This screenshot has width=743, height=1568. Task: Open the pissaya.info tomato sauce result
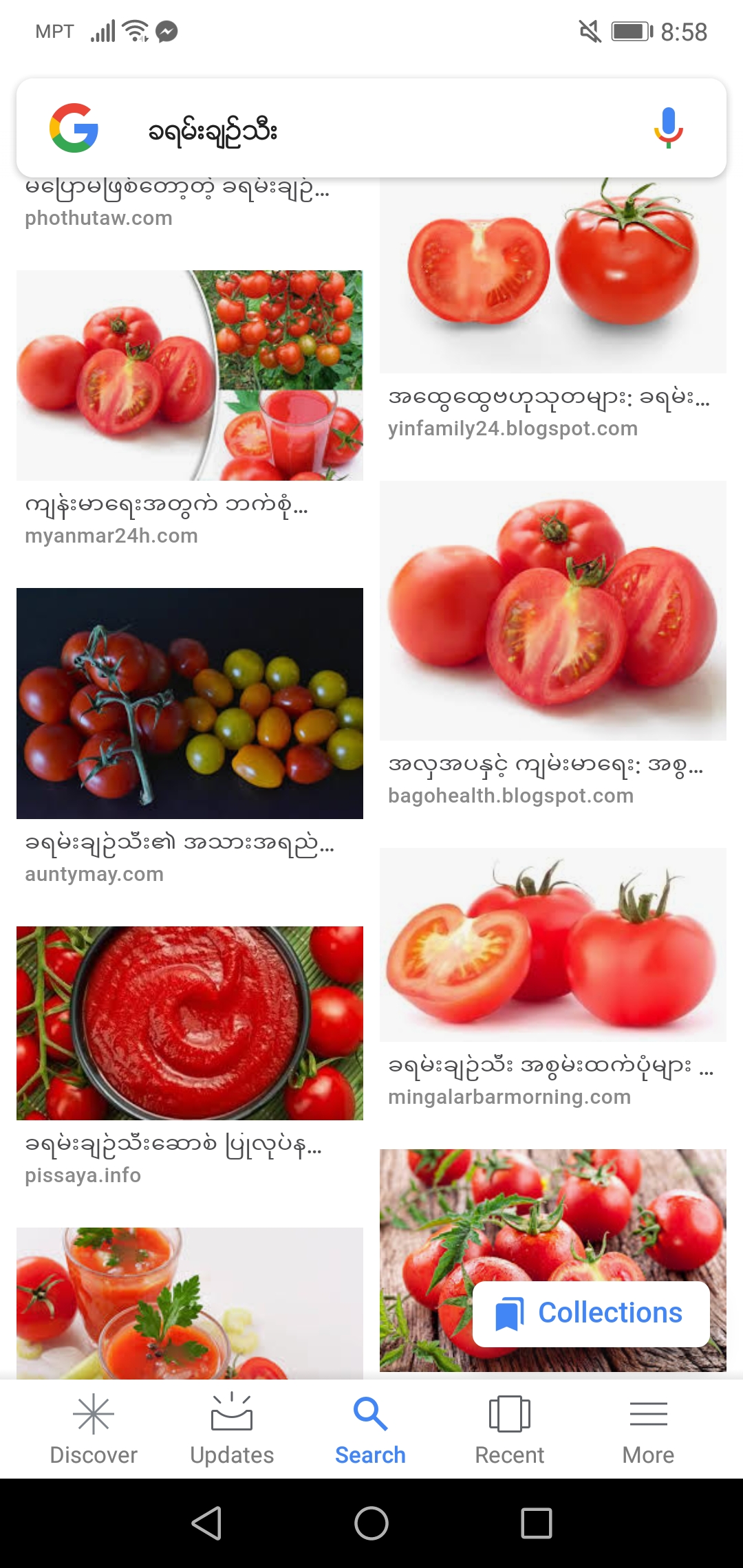[190, 1023]
